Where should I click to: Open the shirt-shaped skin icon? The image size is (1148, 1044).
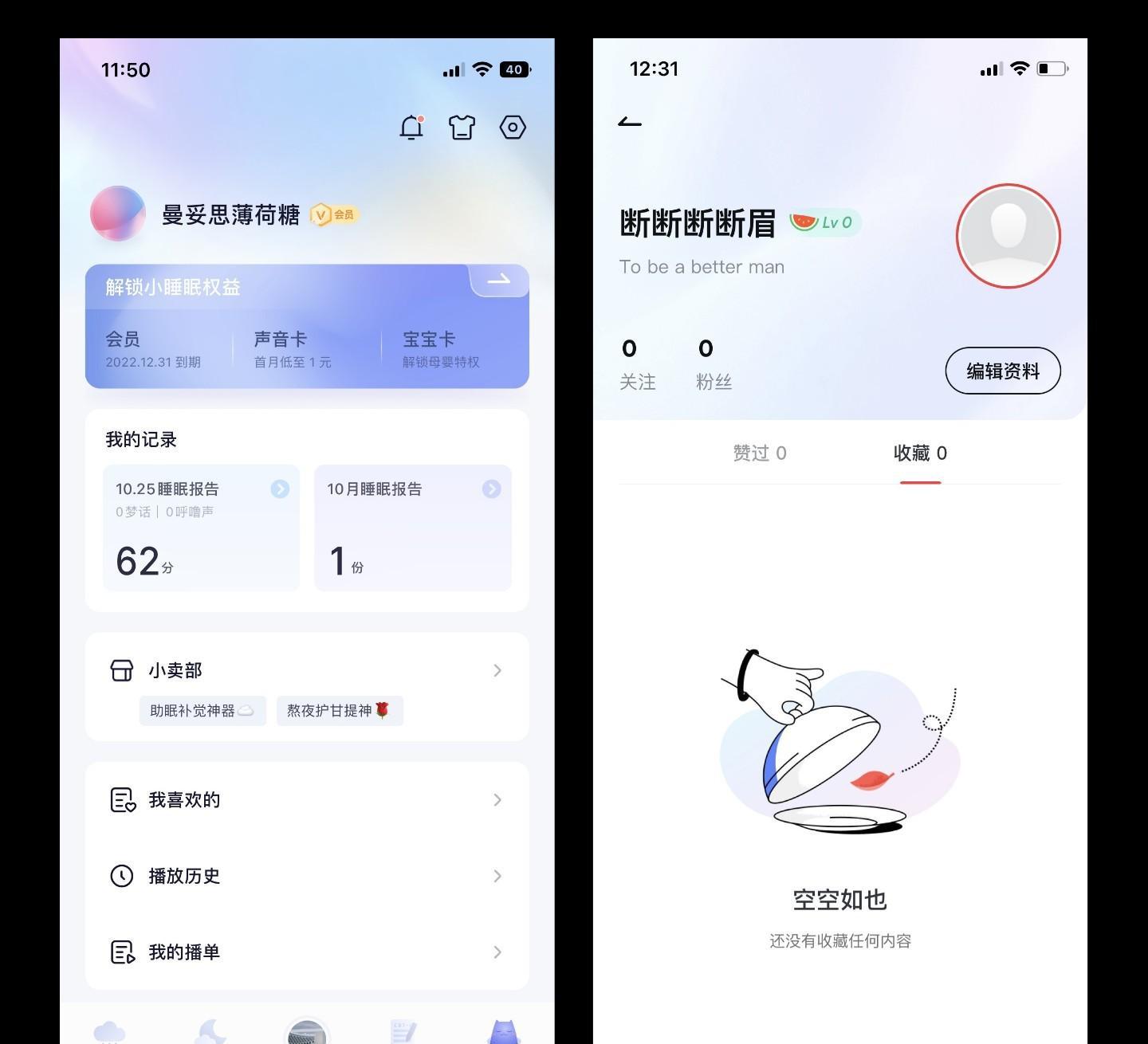point(462,128)
